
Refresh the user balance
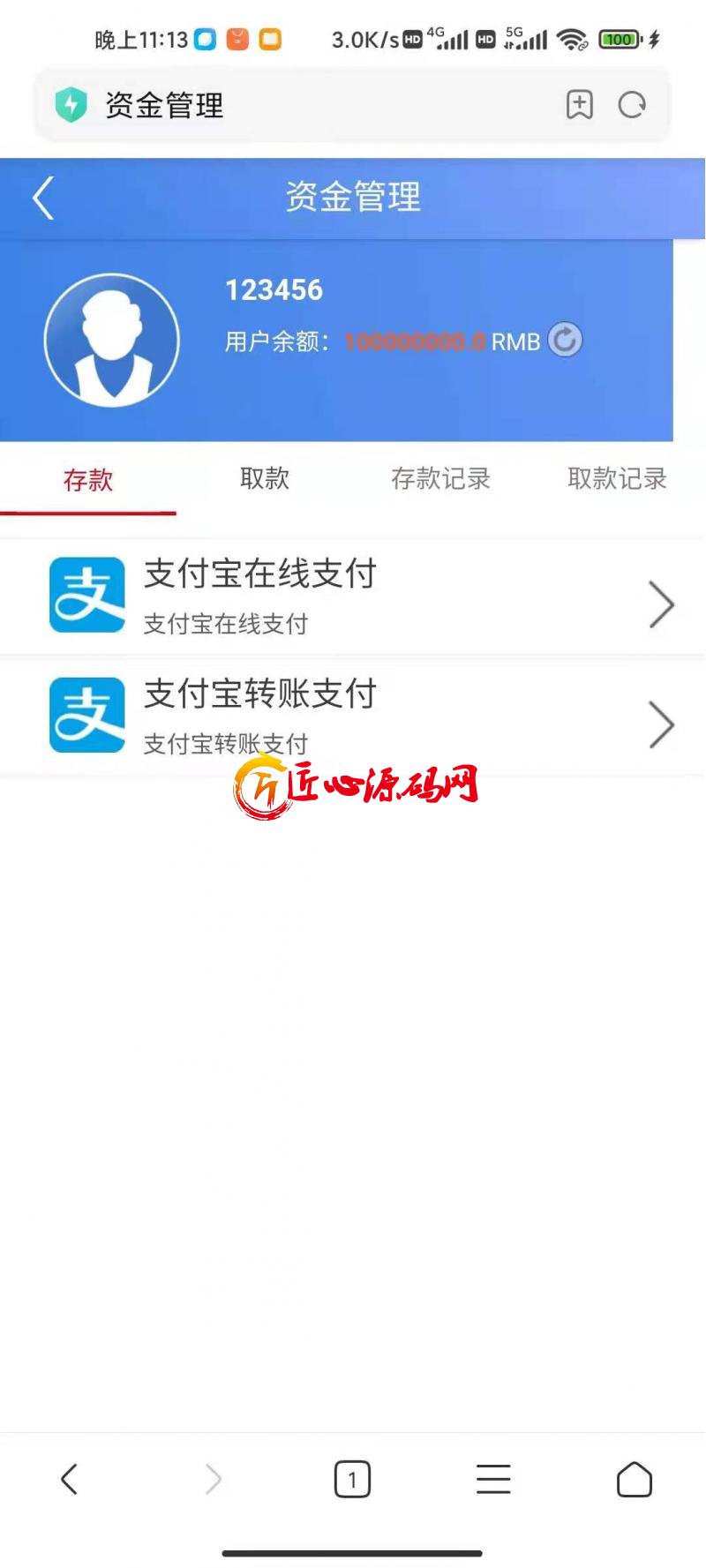(x=565, y=340)
